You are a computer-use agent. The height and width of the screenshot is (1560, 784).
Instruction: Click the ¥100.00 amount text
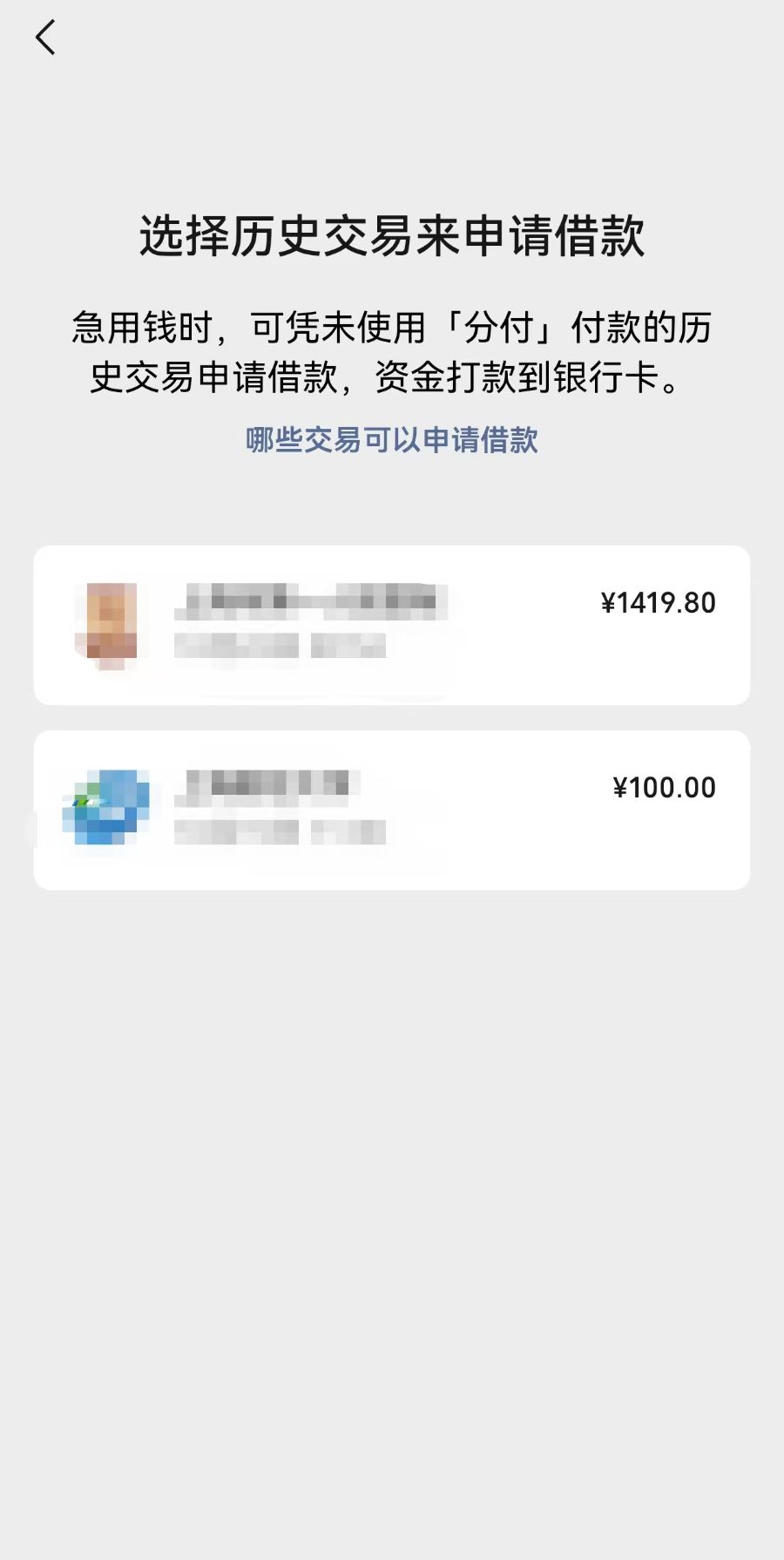(664, 787)
